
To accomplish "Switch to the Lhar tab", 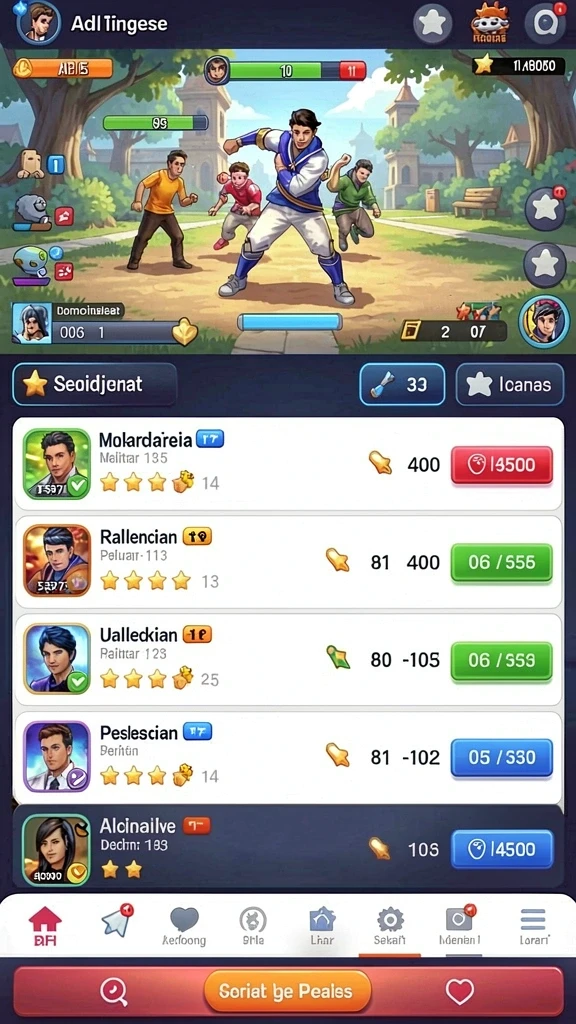I will 322,927.
